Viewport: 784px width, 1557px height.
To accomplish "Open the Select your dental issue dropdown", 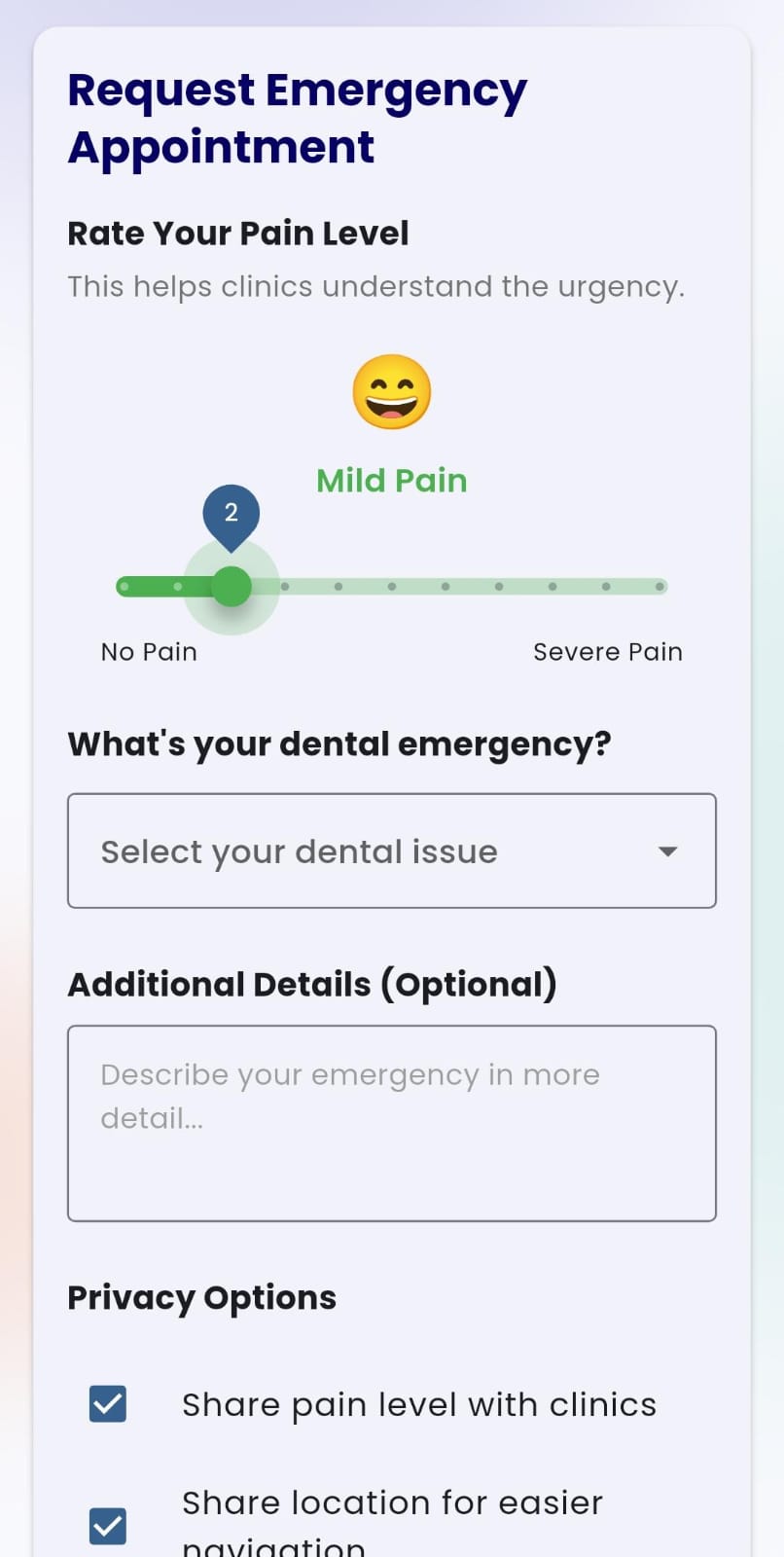I will [x=391, y=851].
